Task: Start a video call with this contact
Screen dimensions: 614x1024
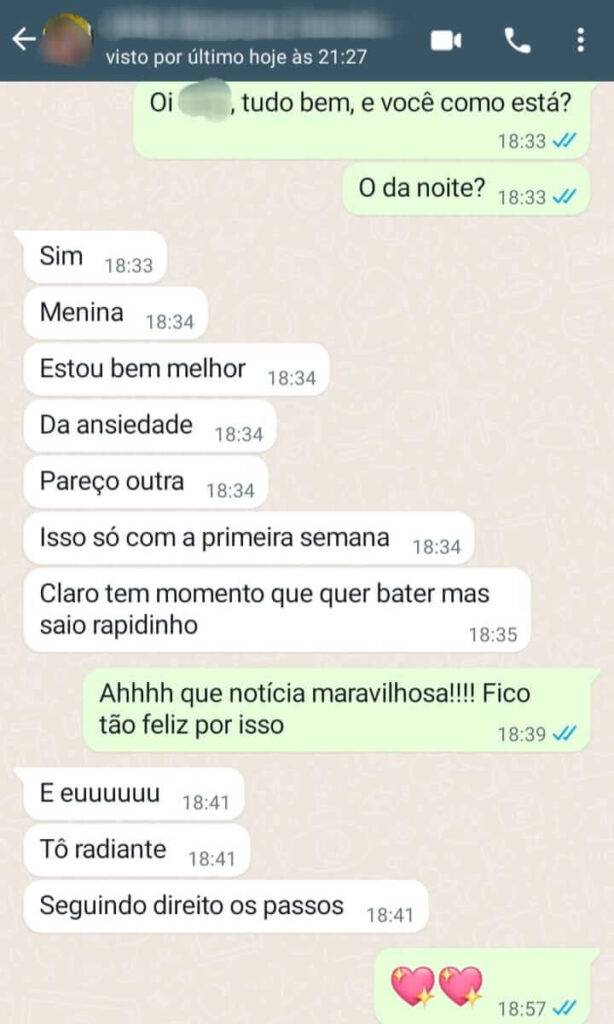Action: point(445,40)
